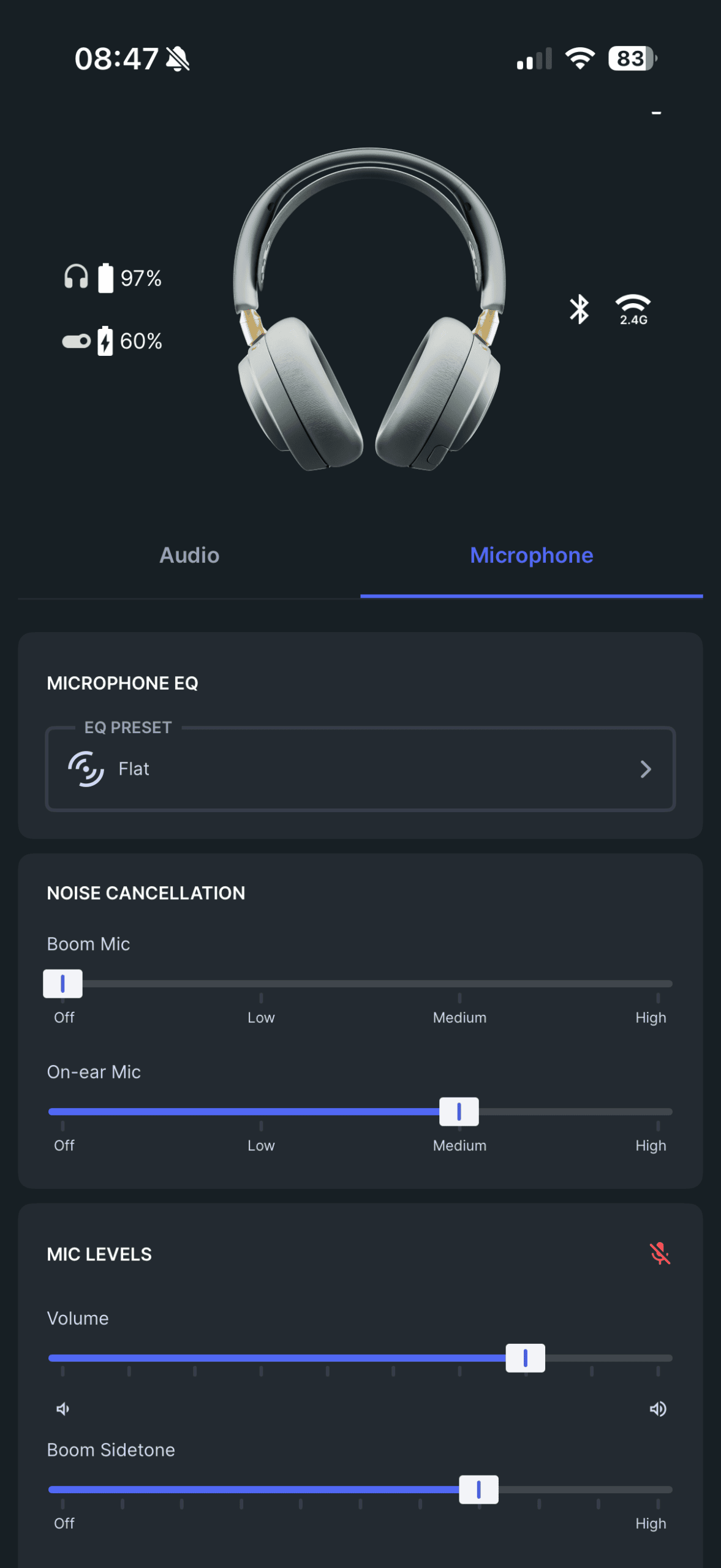Toggle the red mic mute icon
The image size is (721, 1568).
click(659, 1254)
